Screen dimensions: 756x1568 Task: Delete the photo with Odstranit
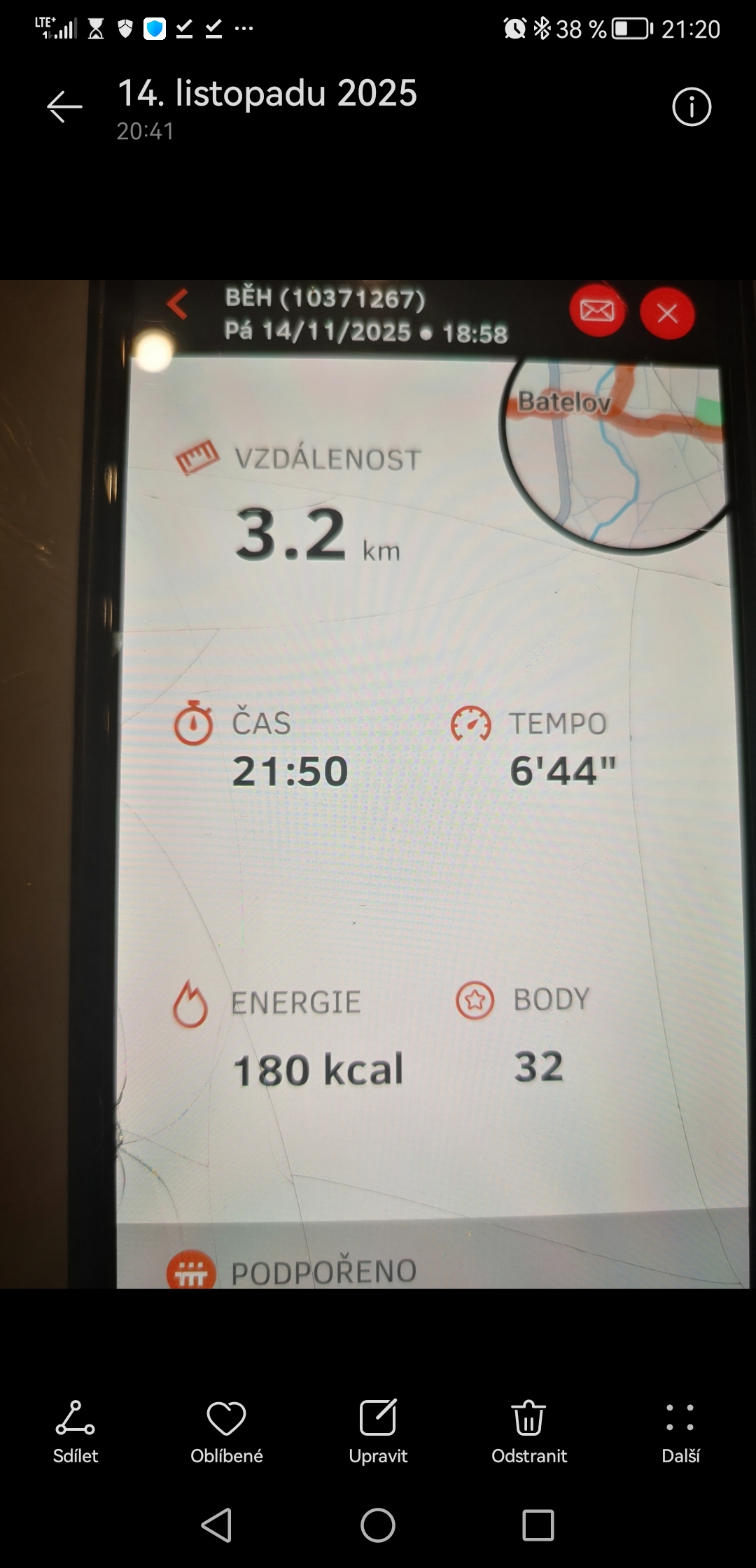(x=529, y=1431)
